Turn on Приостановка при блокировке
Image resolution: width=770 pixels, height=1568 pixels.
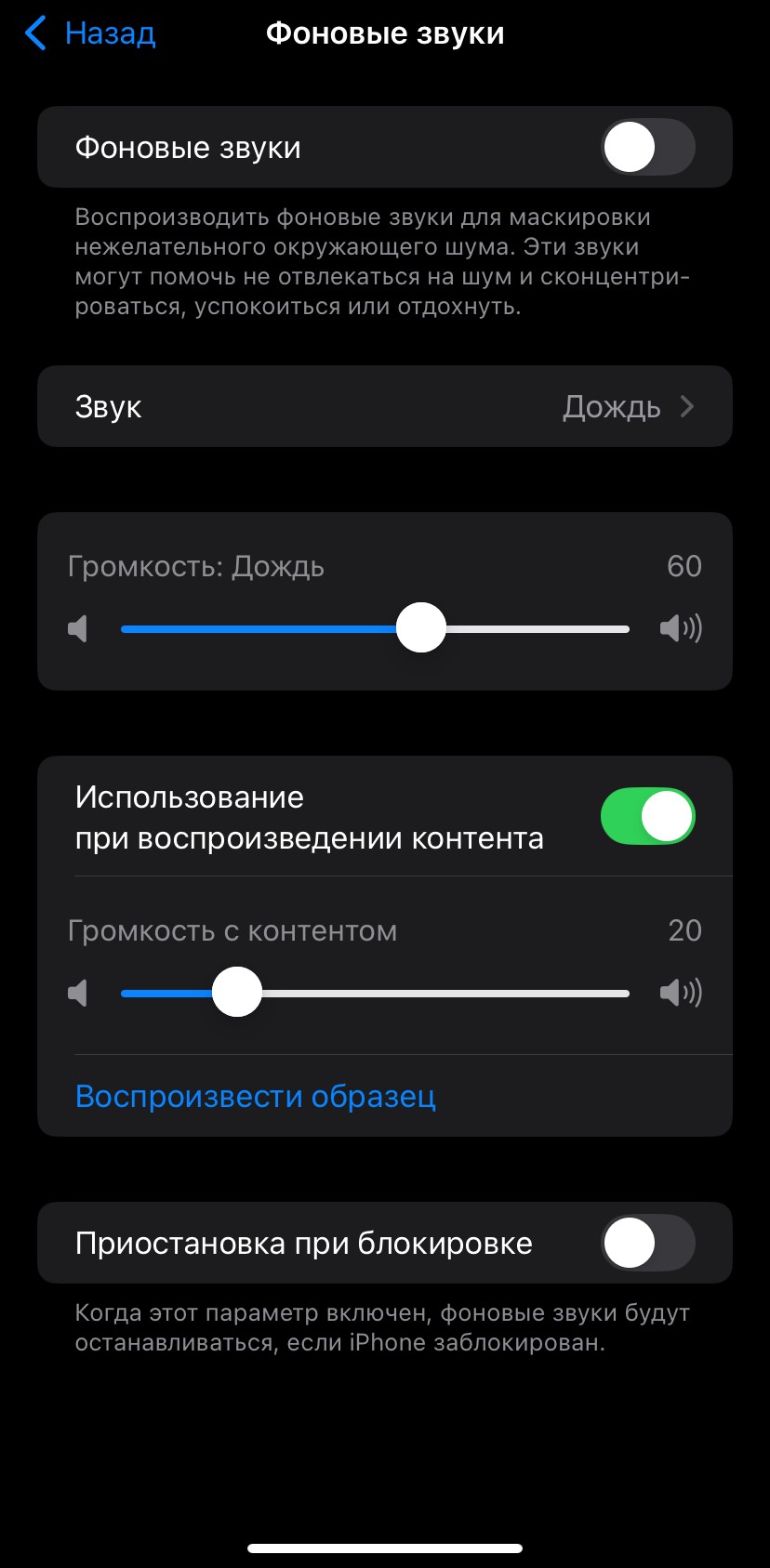647,1244
